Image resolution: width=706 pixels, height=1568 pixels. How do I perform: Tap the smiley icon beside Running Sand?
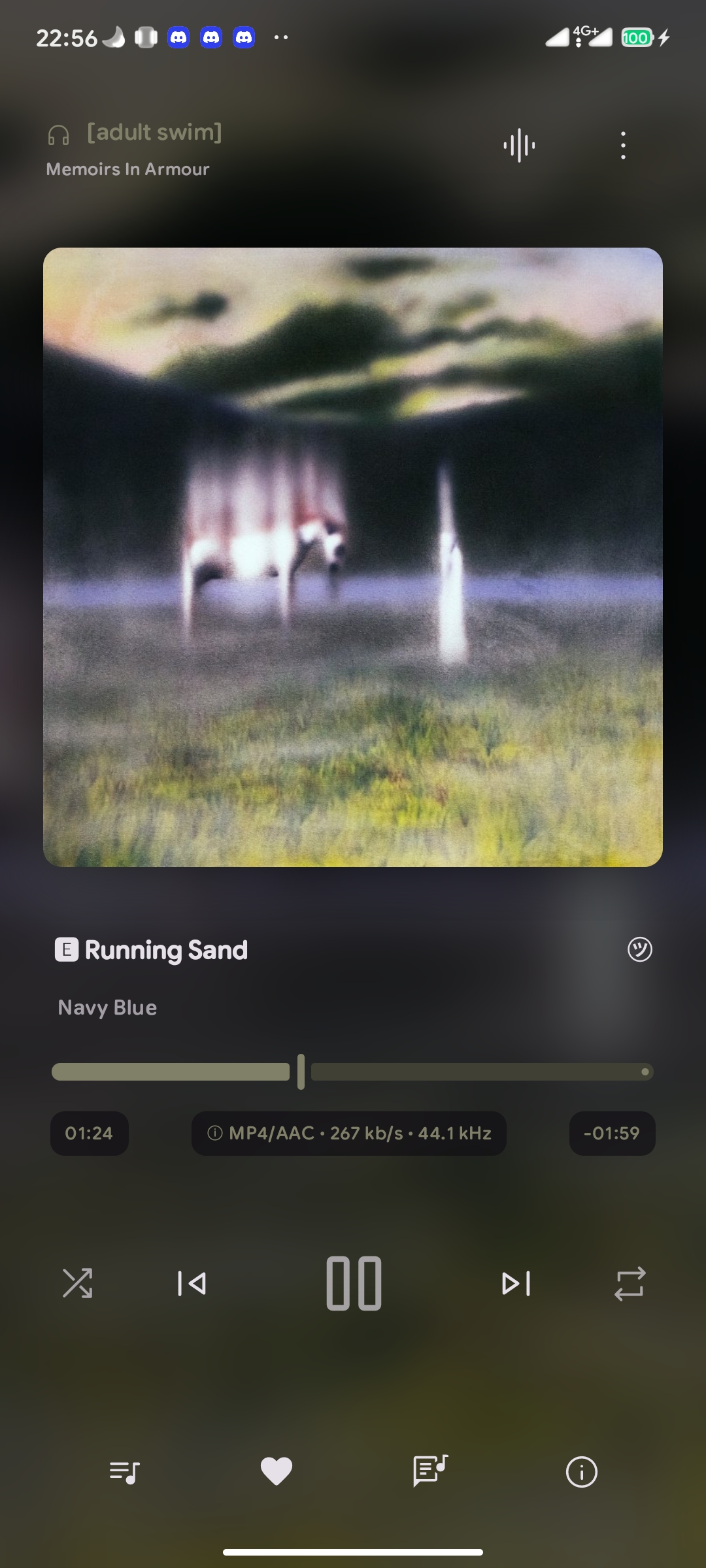point(639,949)
